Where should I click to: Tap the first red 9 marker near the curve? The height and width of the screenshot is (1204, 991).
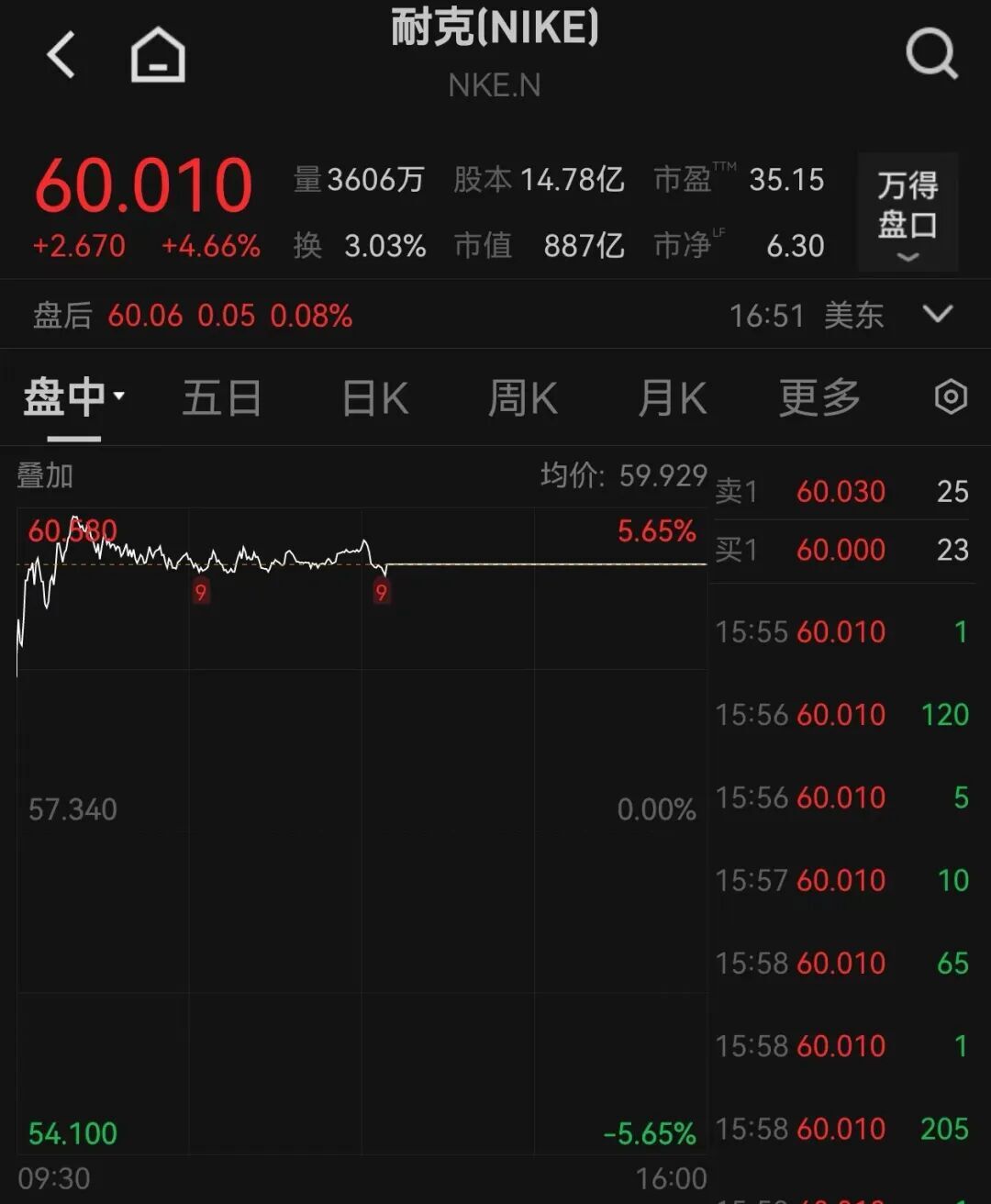201,592
